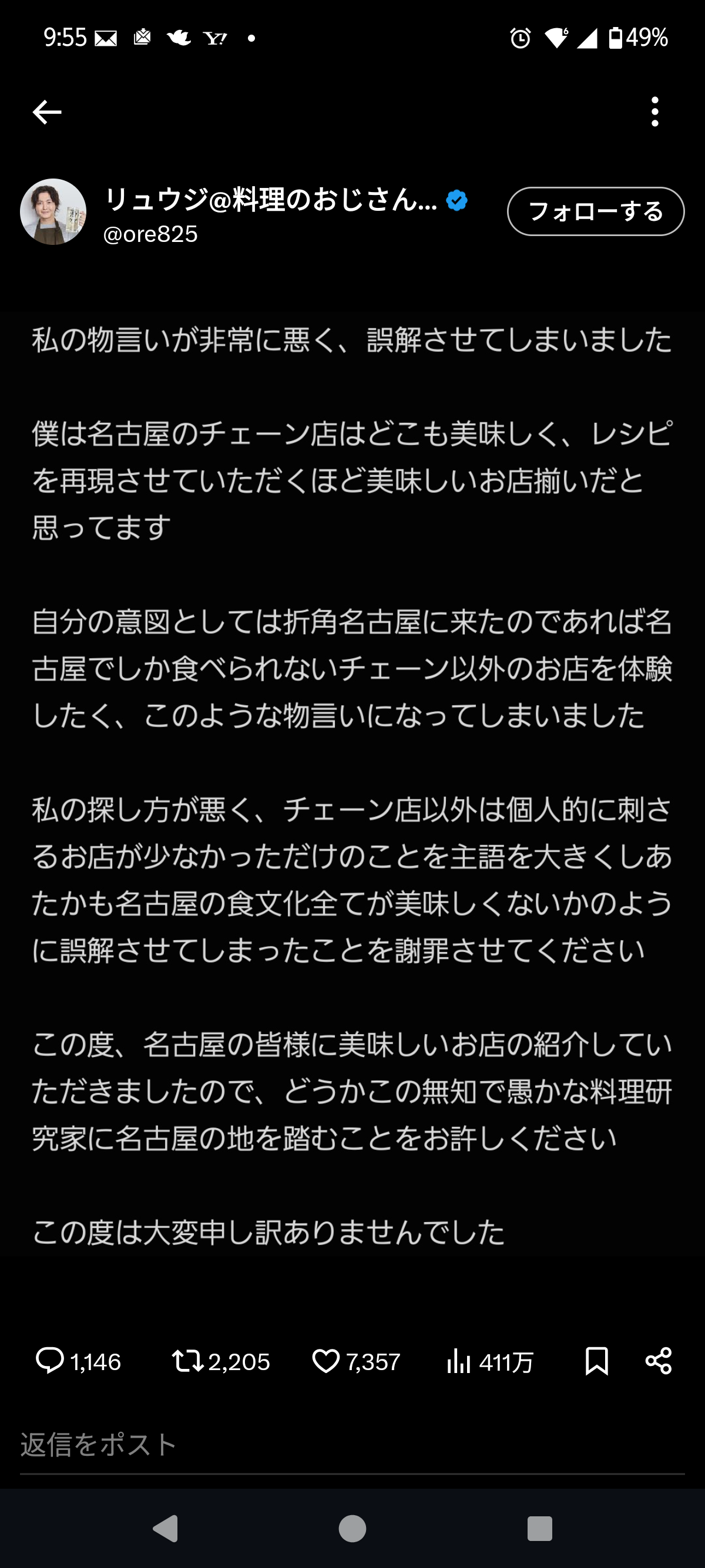Open リュウジ's profile picture
The height and width of the screenshot is (1568, 705).
pos(53,212)
